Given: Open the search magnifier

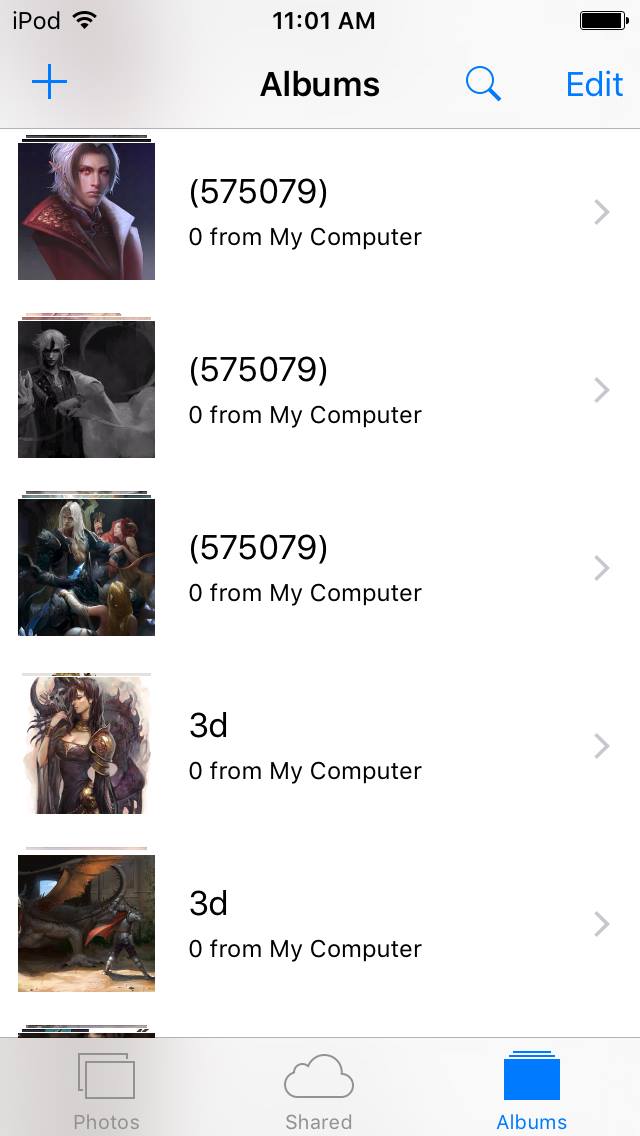Looking at the screenshot, I should pyautogui.click(x=483, y=84).
